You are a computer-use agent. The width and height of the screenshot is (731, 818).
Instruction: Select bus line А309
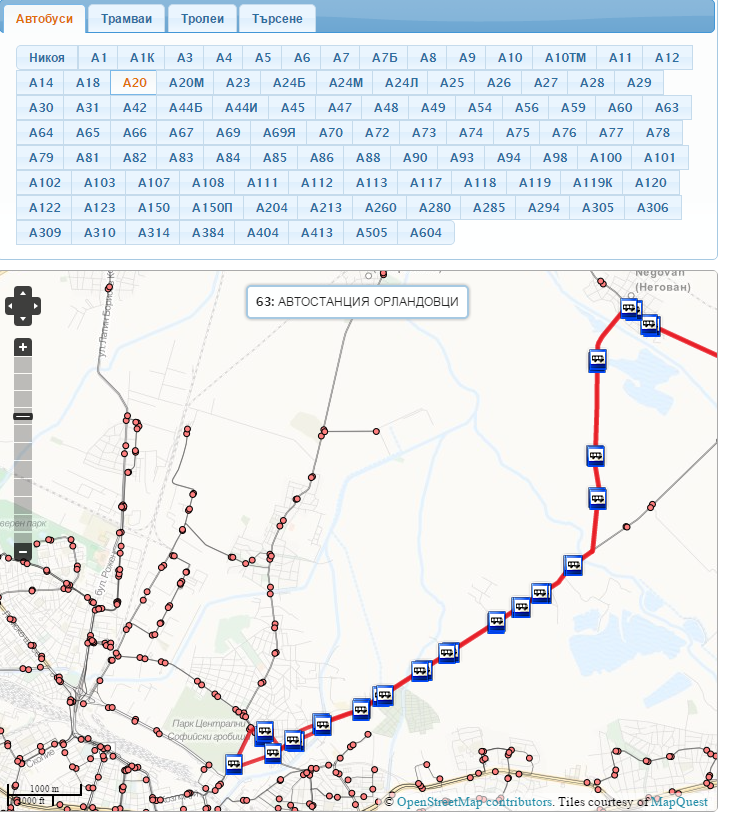45,233
